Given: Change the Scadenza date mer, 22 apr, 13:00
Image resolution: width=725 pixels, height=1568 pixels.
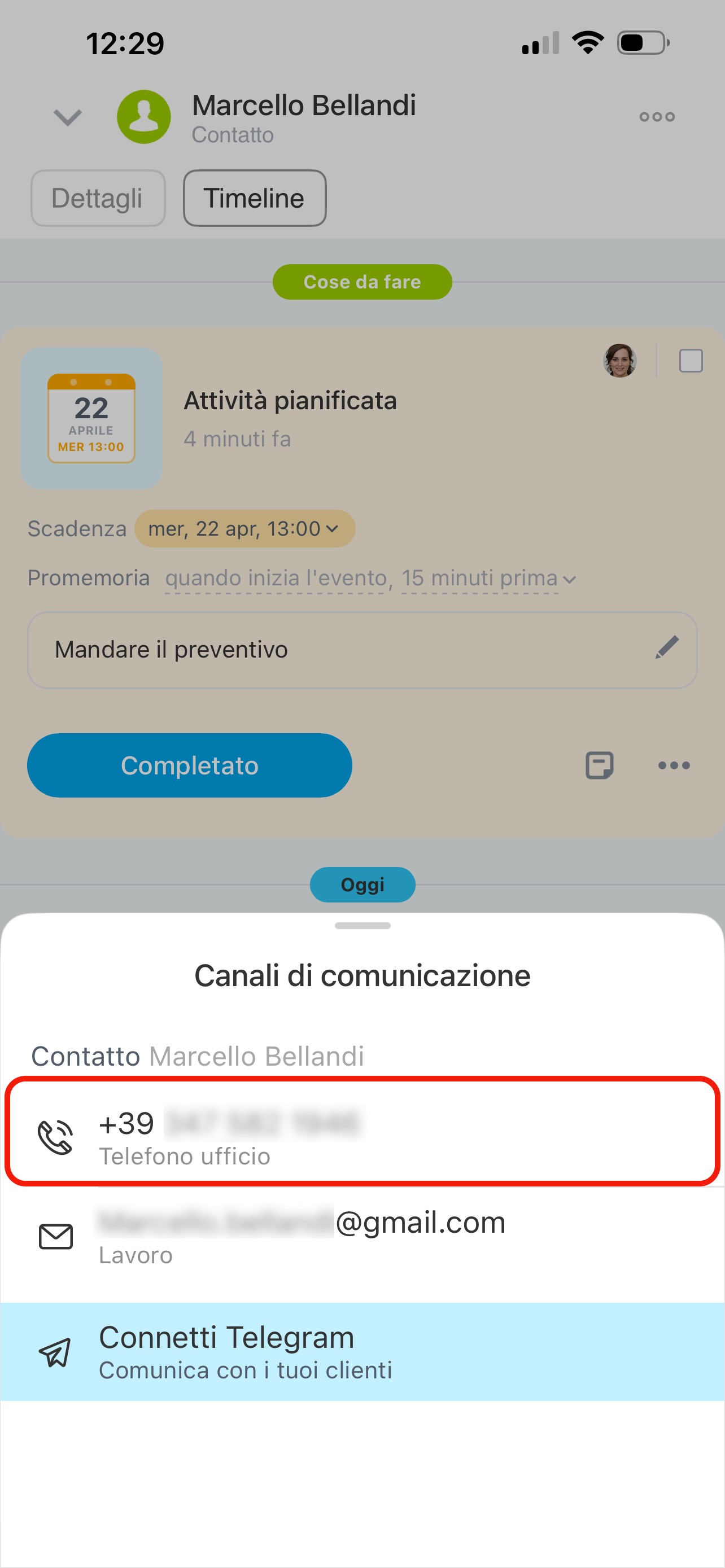Looking at the screenshot, I should coord(244,528).
